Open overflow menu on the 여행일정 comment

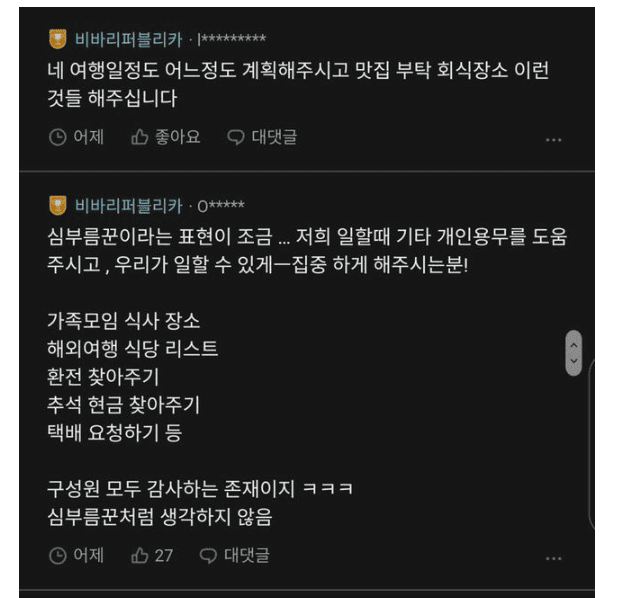[553, 139]
